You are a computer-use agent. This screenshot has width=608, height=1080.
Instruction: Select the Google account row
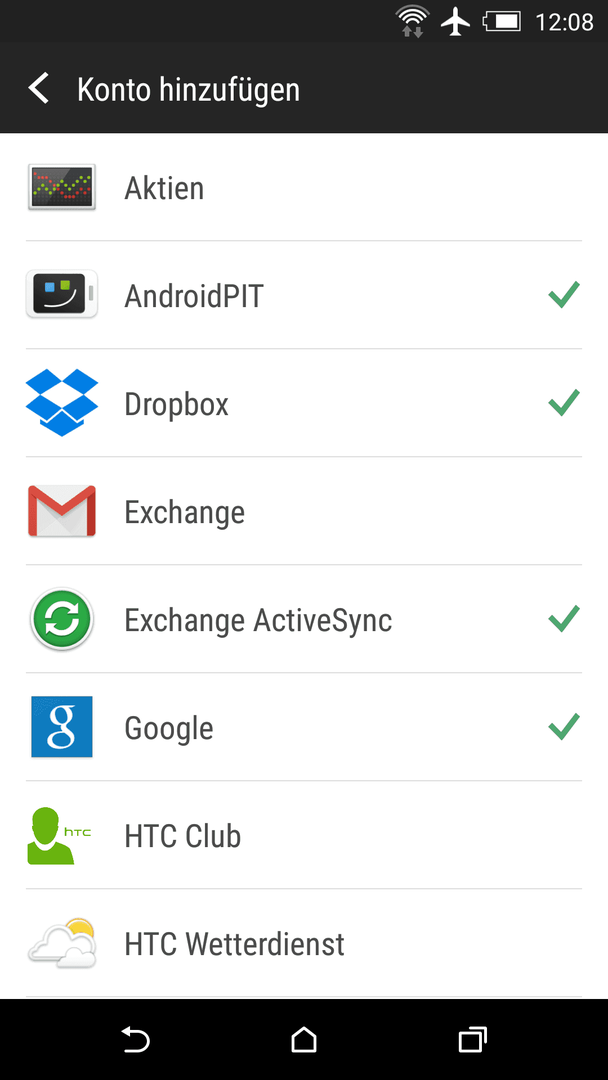pyautogui.click(x=304, y=727)
